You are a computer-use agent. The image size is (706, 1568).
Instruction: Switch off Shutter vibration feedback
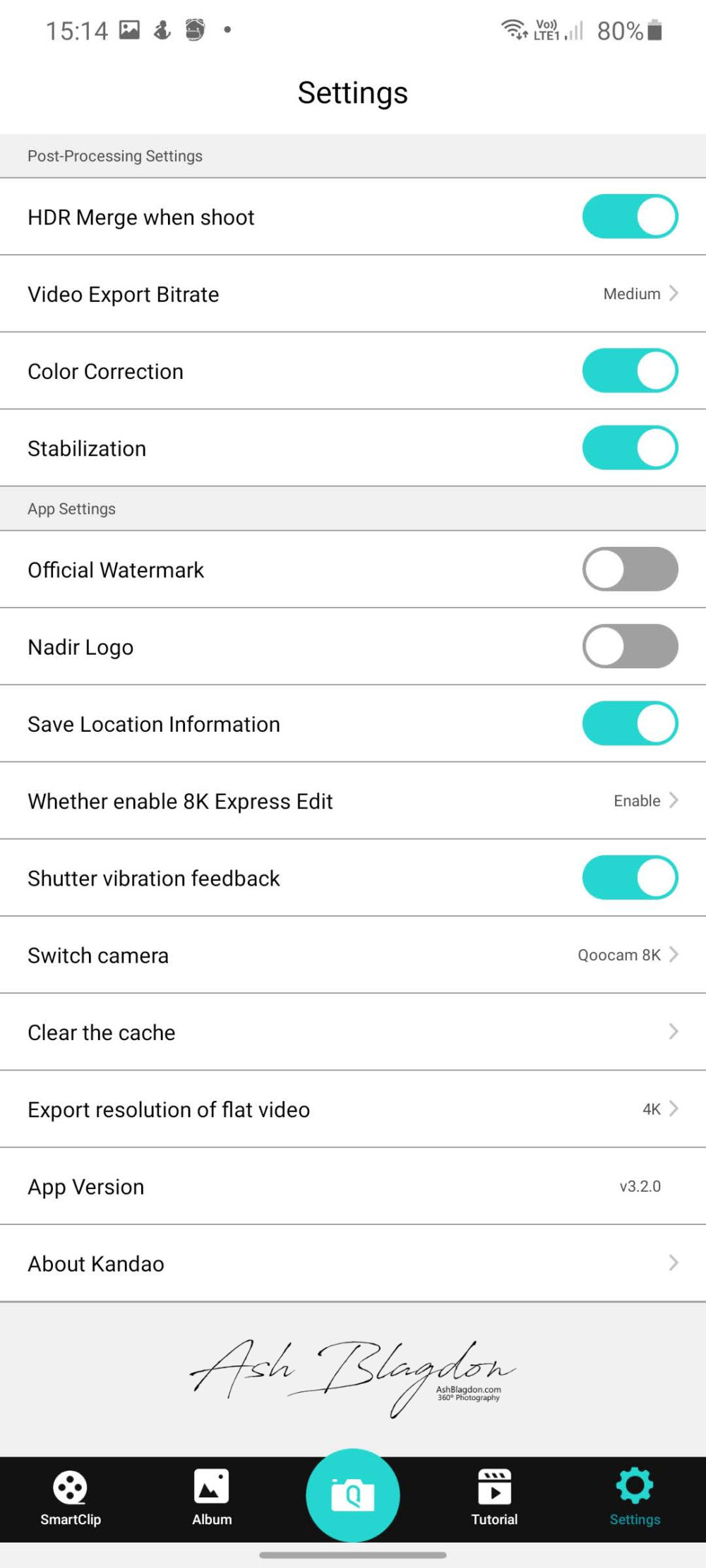[x=630, y=877]
